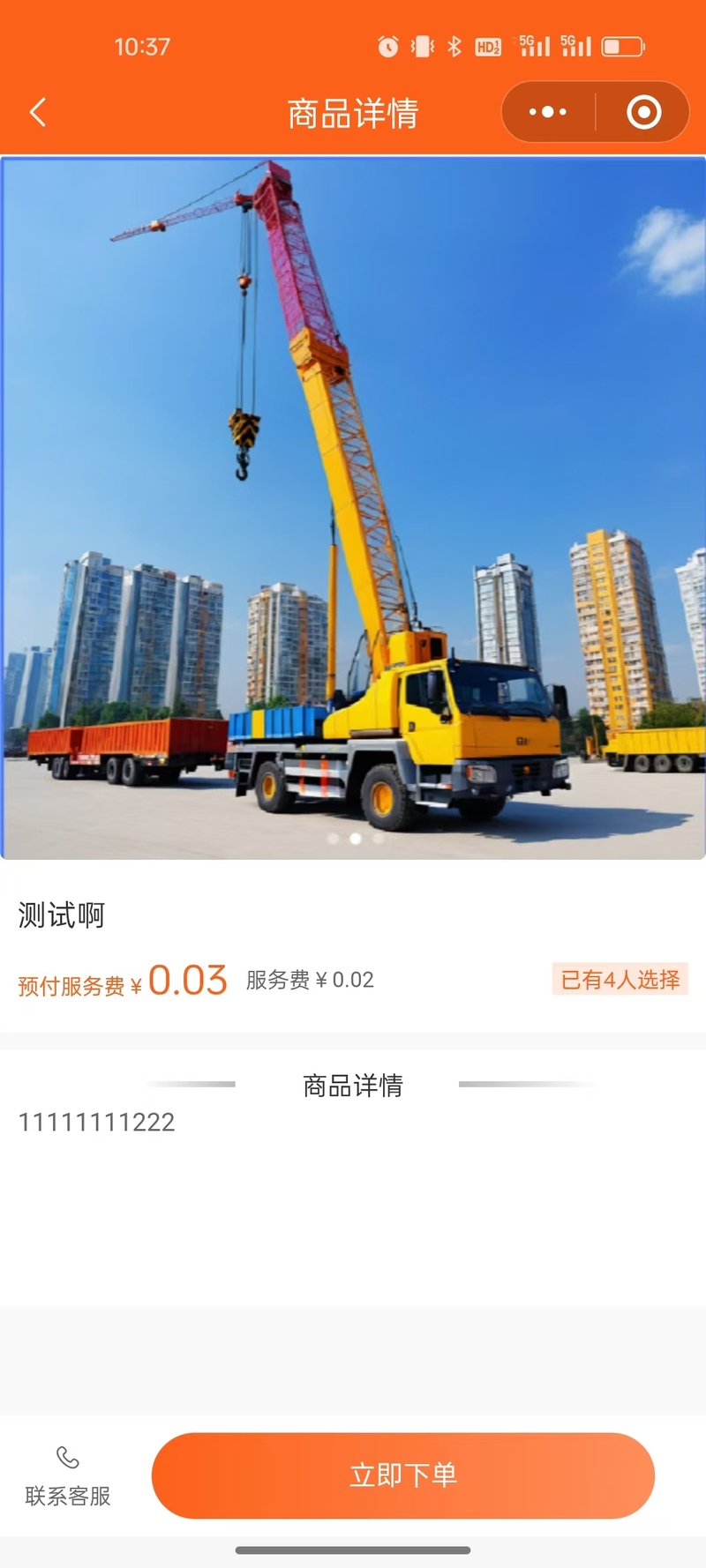
Task: Close the mini program with the circle icon
Action: pyautogui.click(x=644, y=112)
